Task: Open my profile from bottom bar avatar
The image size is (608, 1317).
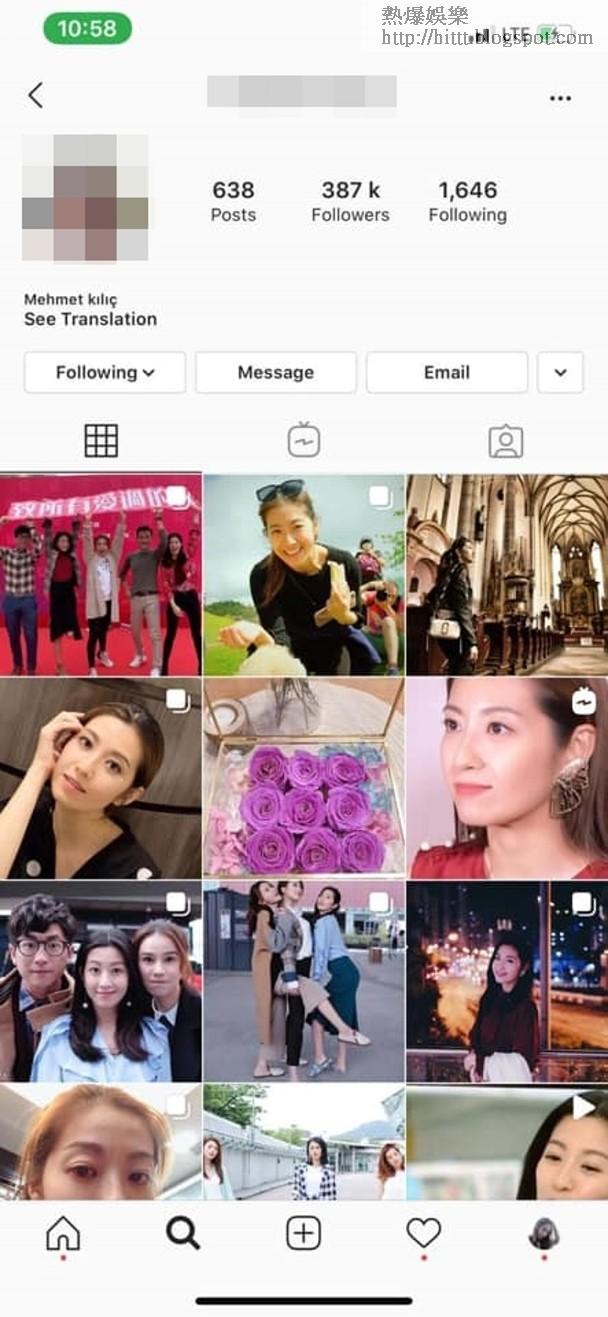Action: [544, 1235]
